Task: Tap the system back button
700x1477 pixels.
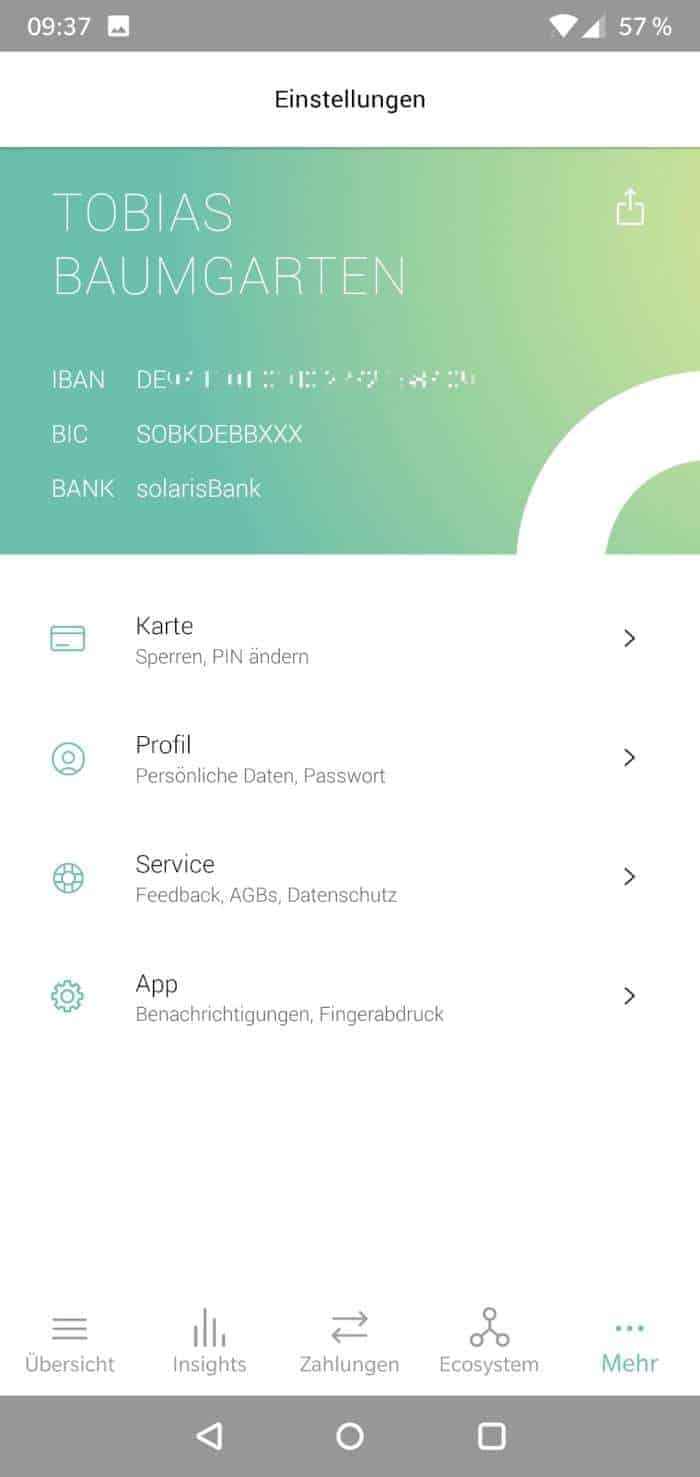Action: click(x=209, y=1436)
